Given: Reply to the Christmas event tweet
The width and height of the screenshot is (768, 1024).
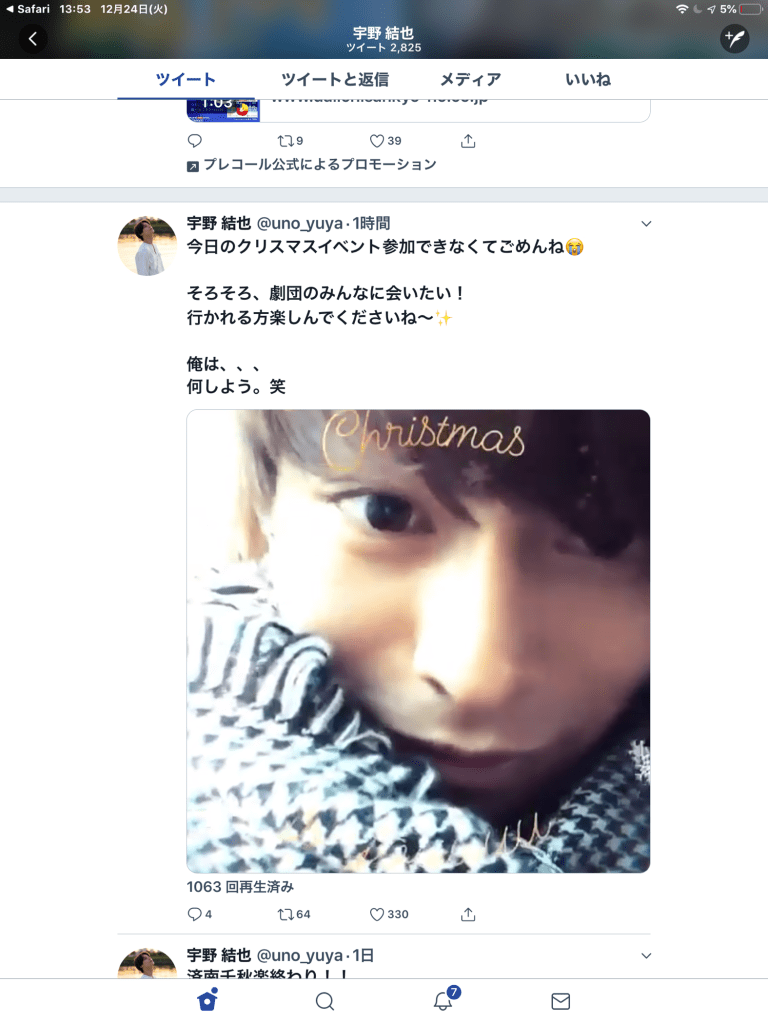Looking at the screenshot, I should 195,914.
